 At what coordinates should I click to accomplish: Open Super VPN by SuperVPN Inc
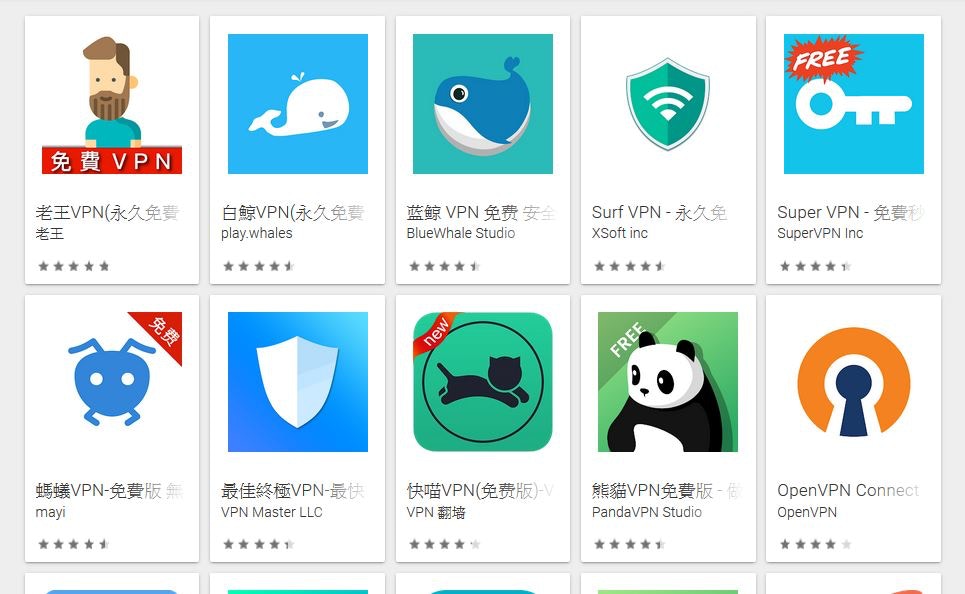(x=853, y=105)
